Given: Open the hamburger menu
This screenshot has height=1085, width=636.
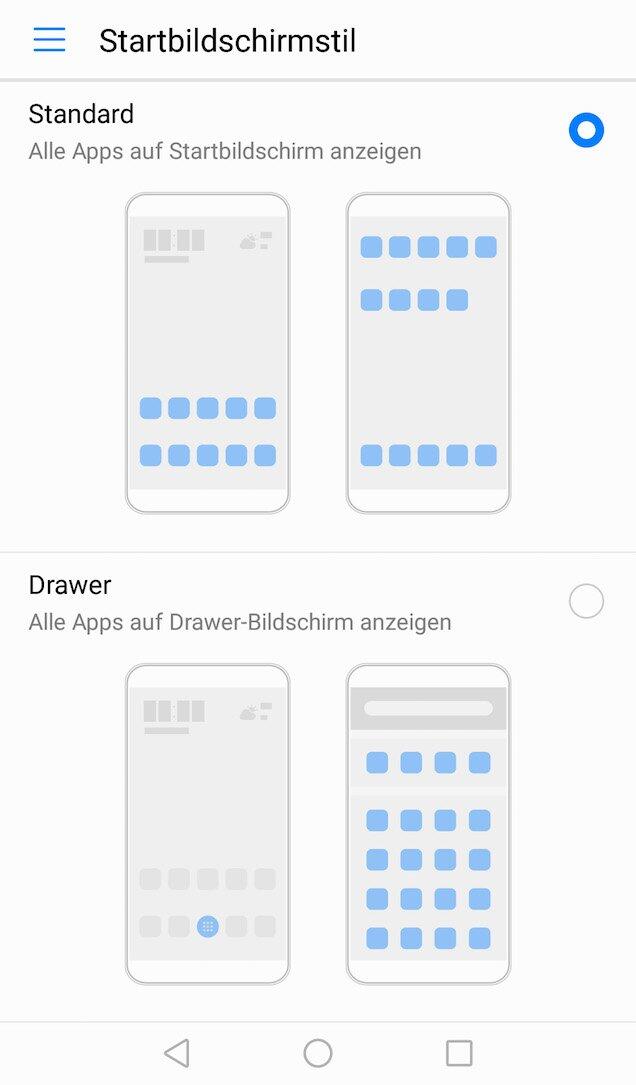Looking at the screenshot, I should point(49,40).
